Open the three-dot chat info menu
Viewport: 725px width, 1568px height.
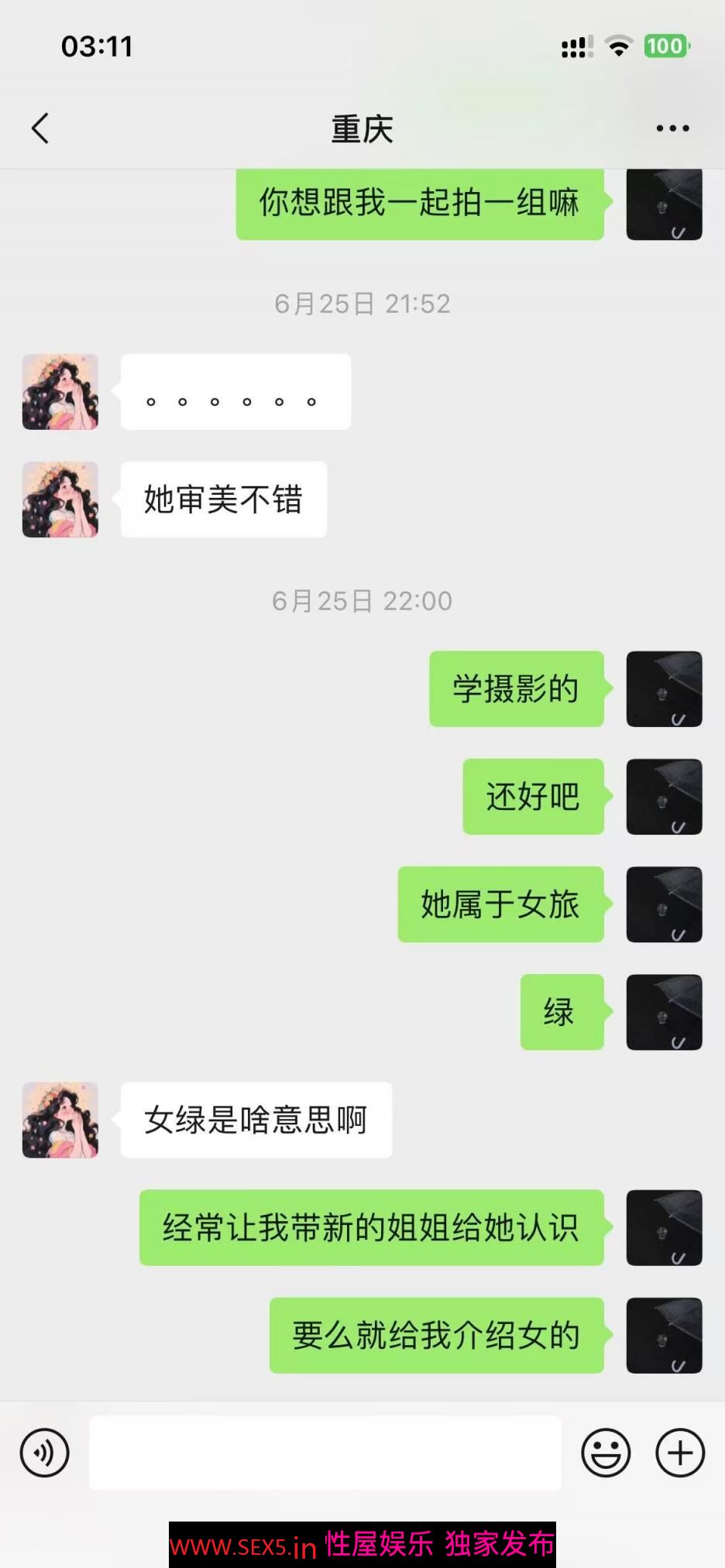(x=672, y=129)
